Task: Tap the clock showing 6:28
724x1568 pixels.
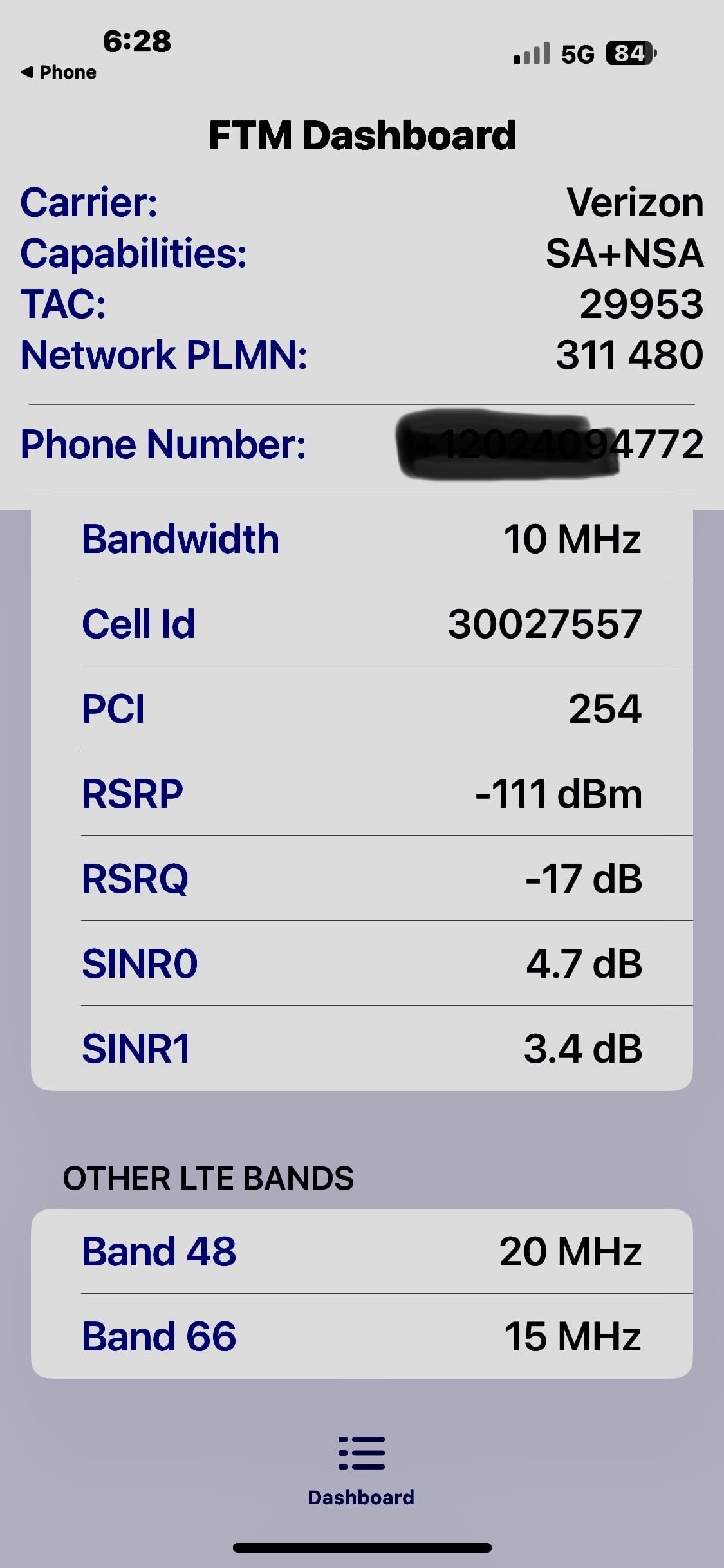Action: point(135,42)
